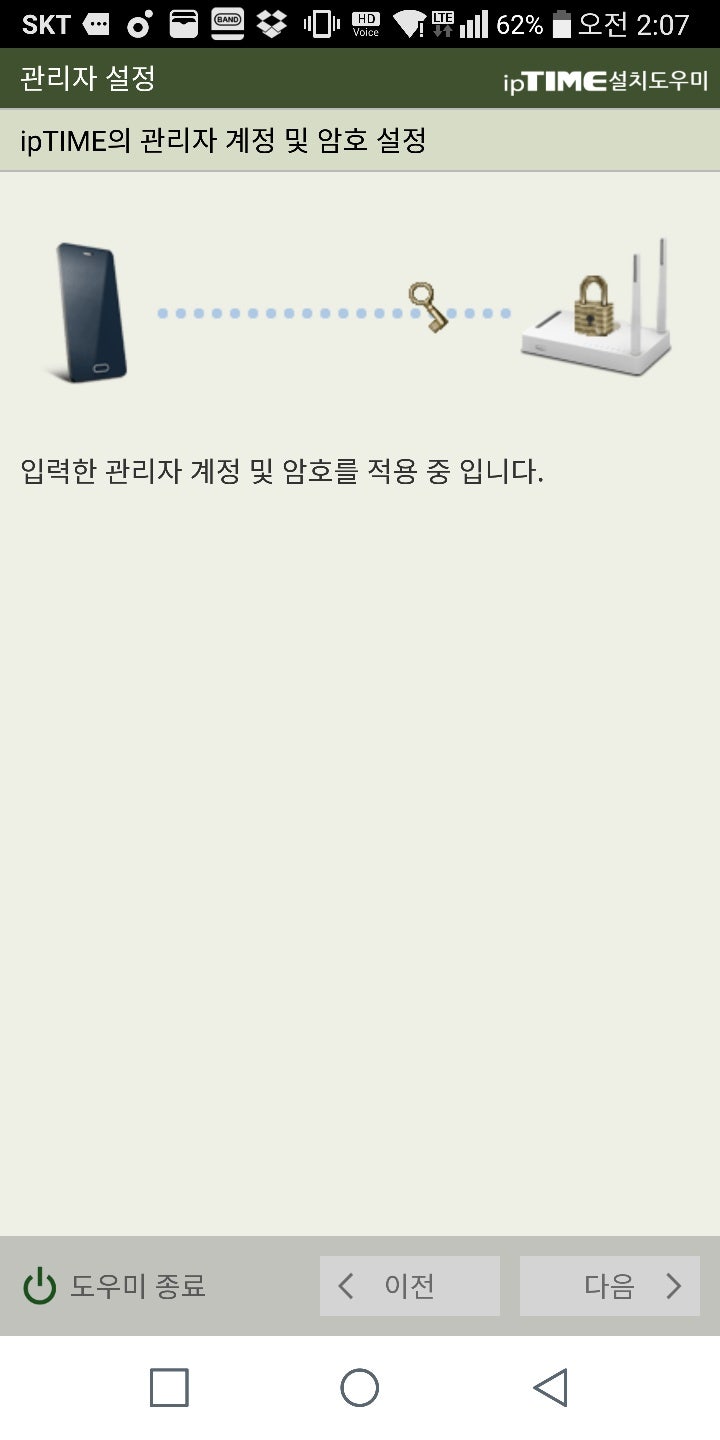This screenshot has width=720, height=1440.
Task: Select 이전 to return to previous step
Action: (409, 1286)
